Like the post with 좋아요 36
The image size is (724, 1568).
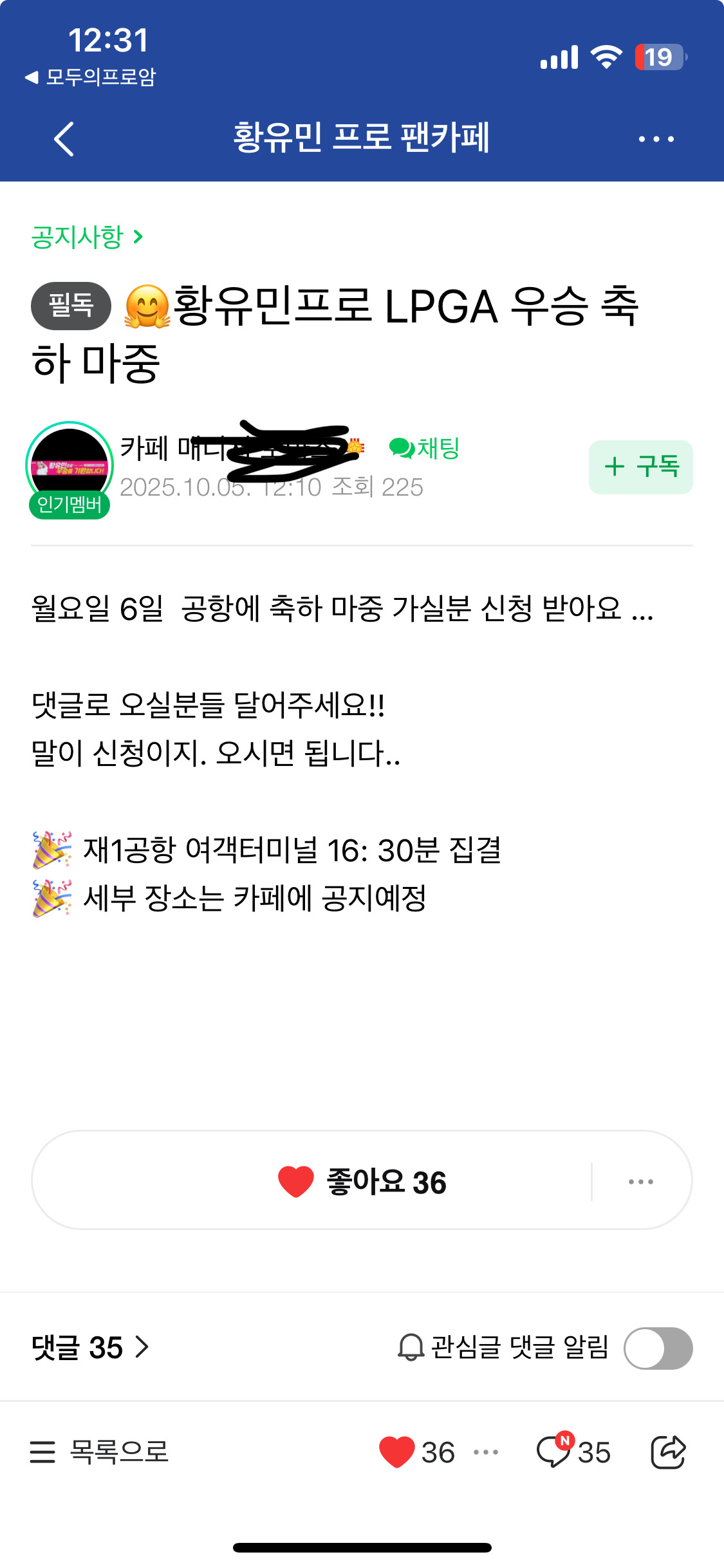(x=362, y=1182)
